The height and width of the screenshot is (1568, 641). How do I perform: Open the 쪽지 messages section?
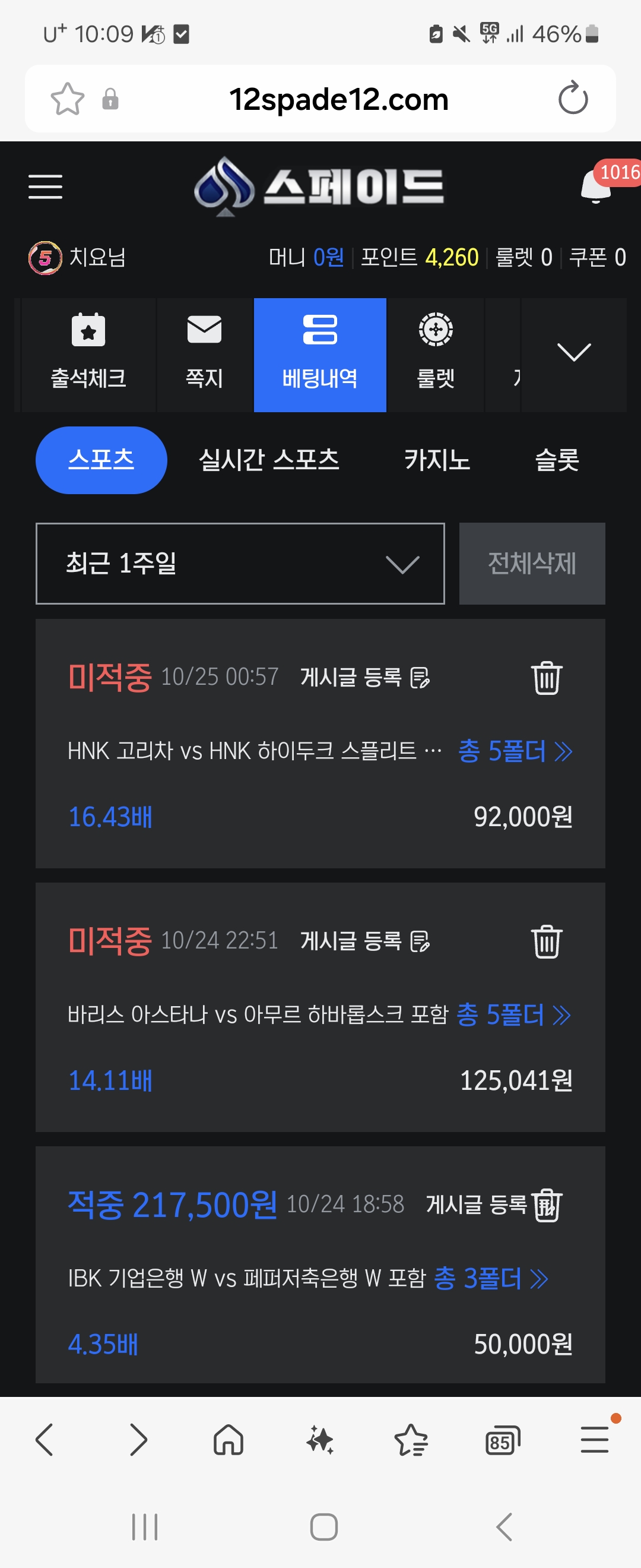204,354
